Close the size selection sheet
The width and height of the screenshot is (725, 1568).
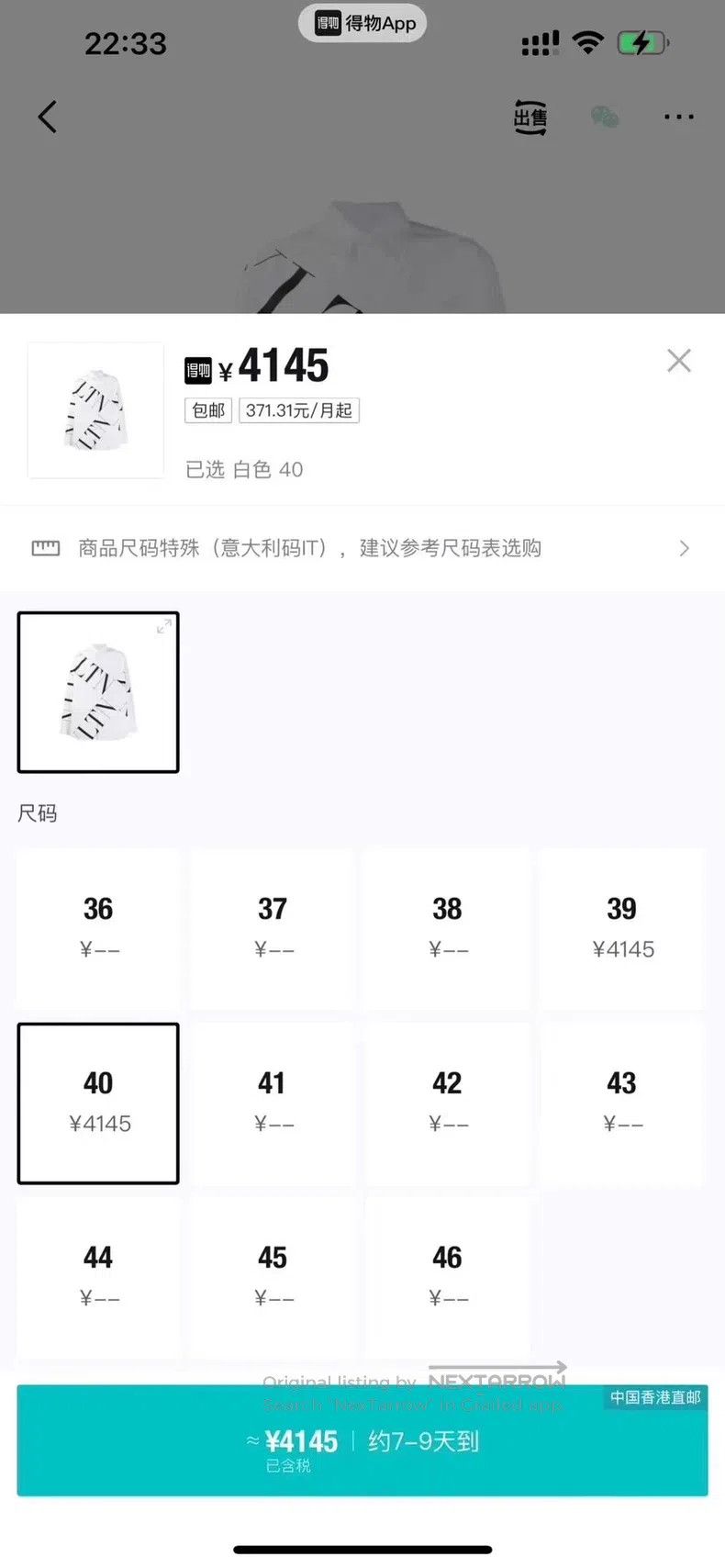(679, 360)
